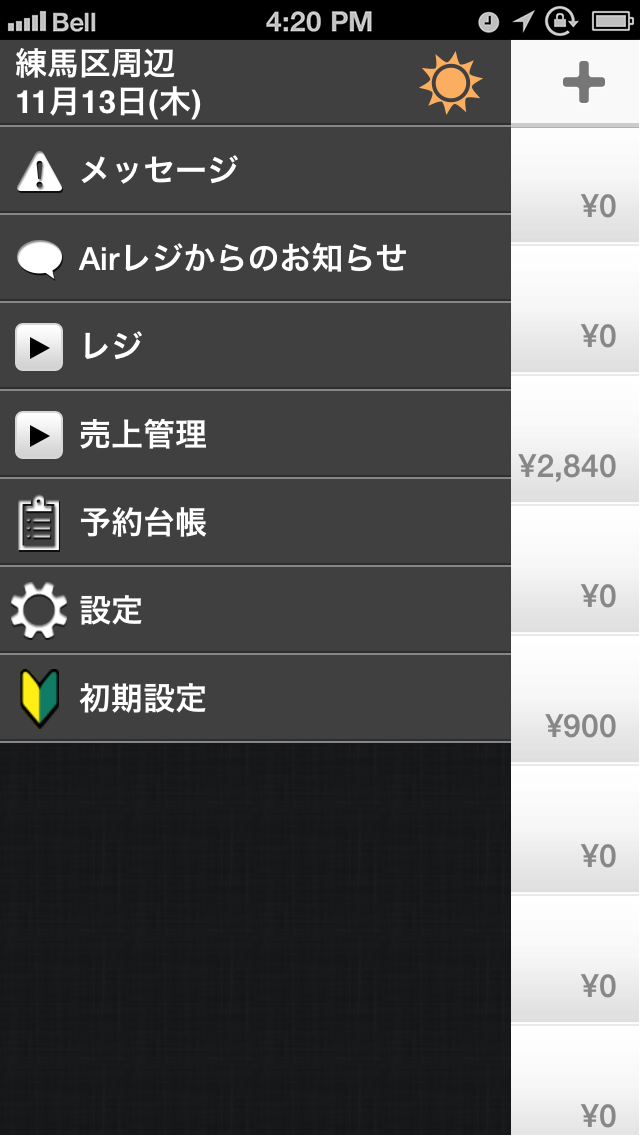
Task: Go to 設定 settings
Action: (255, 610)
